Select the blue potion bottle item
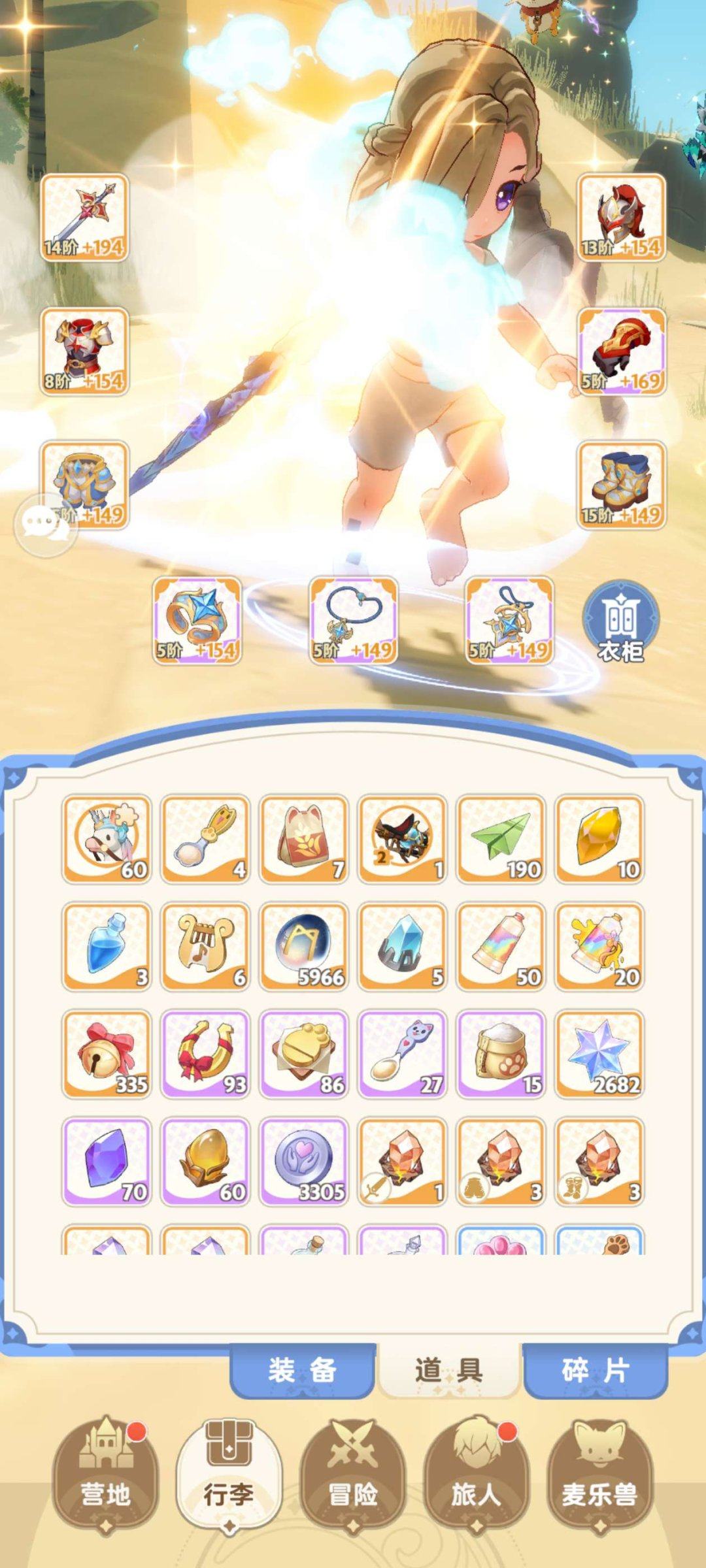The image size is (706, 1568). point(107,946)
